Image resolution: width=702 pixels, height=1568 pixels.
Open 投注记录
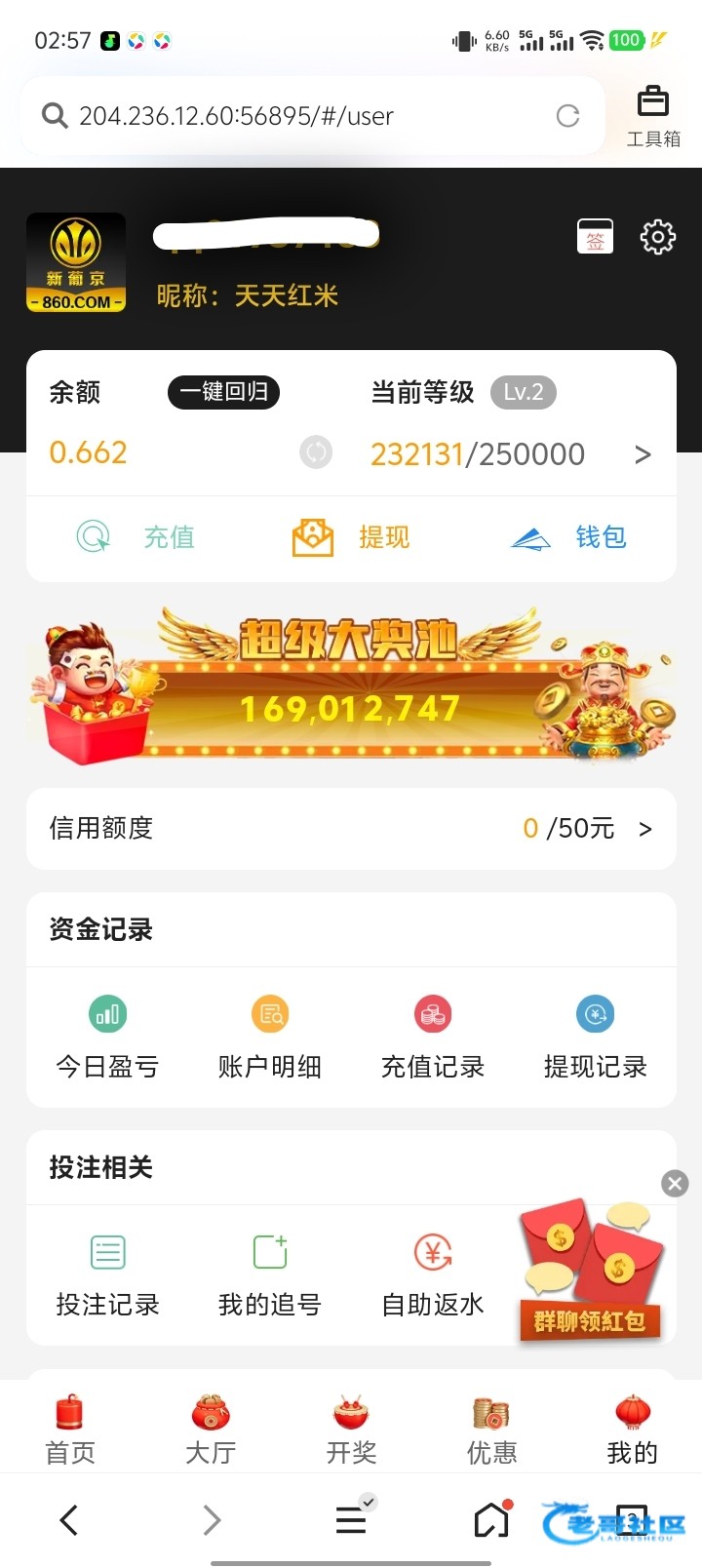(x=107, y=1277)
